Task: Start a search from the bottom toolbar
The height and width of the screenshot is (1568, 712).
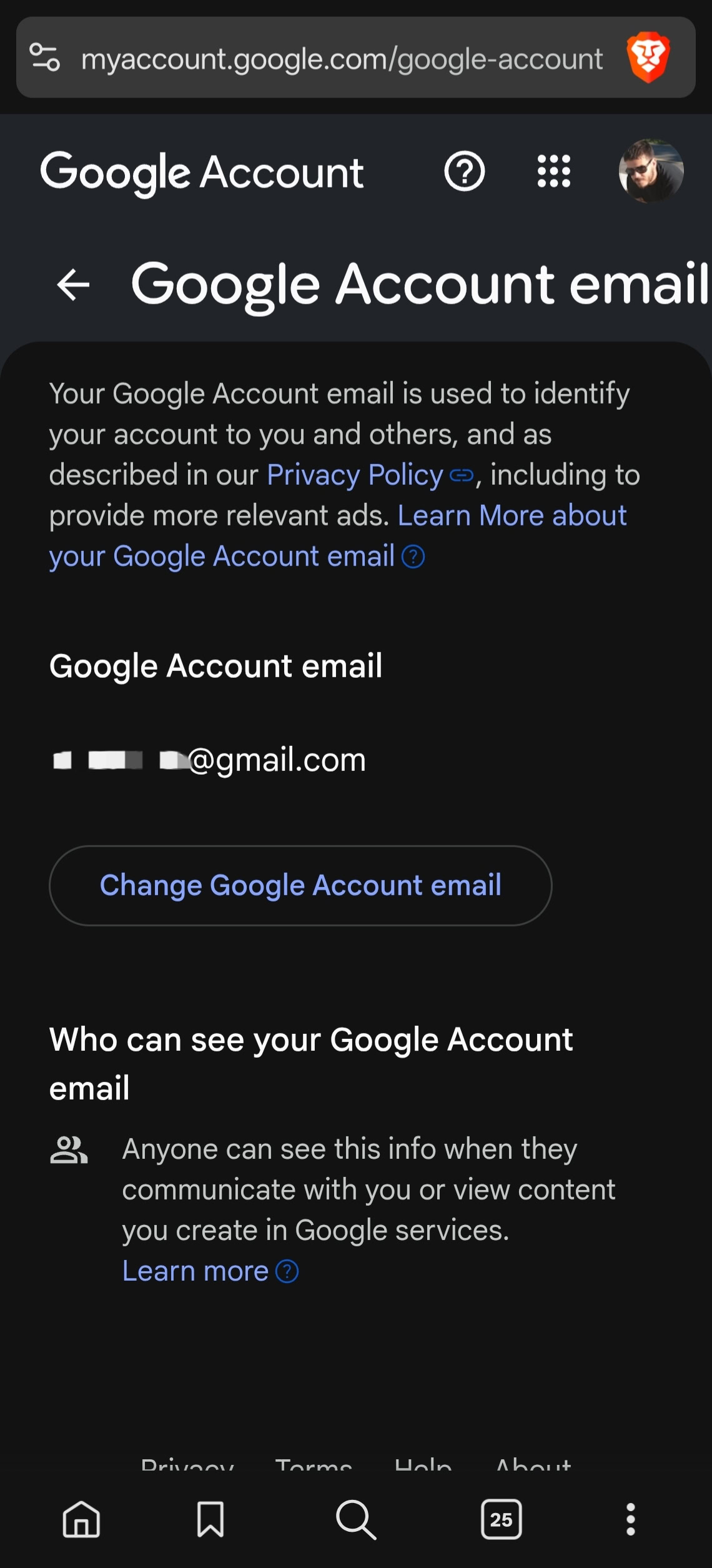Action: pos(356,1519)
